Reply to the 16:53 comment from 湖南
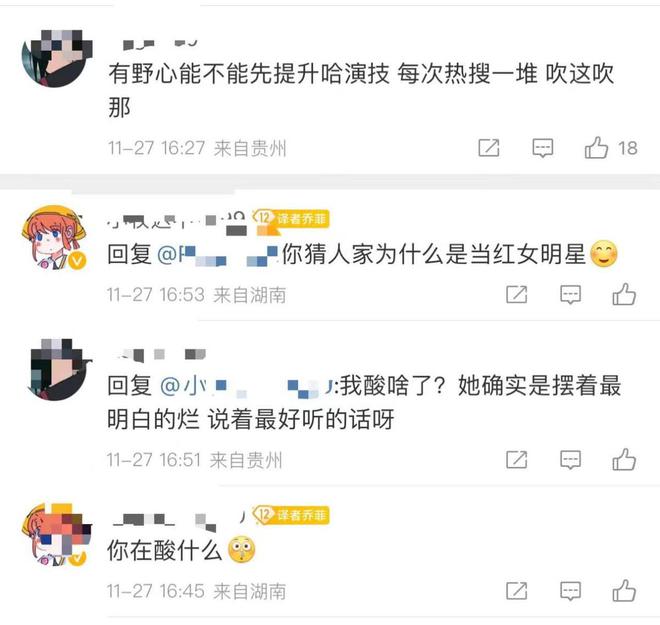Screen dimensions: 660x625 [x=570, y=294]
